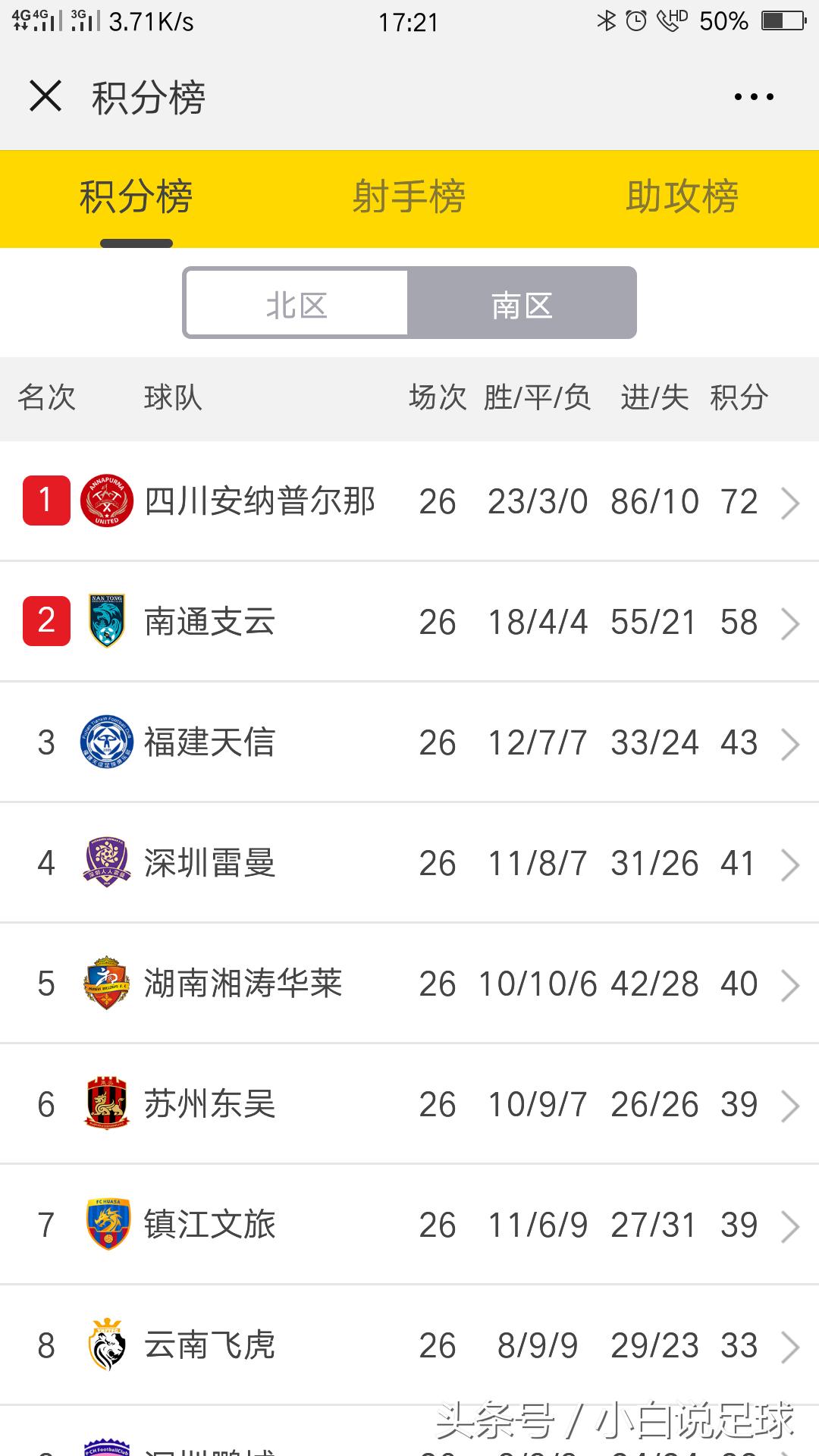Click the 四川安纳普尔那 team logo

[106, 500]
